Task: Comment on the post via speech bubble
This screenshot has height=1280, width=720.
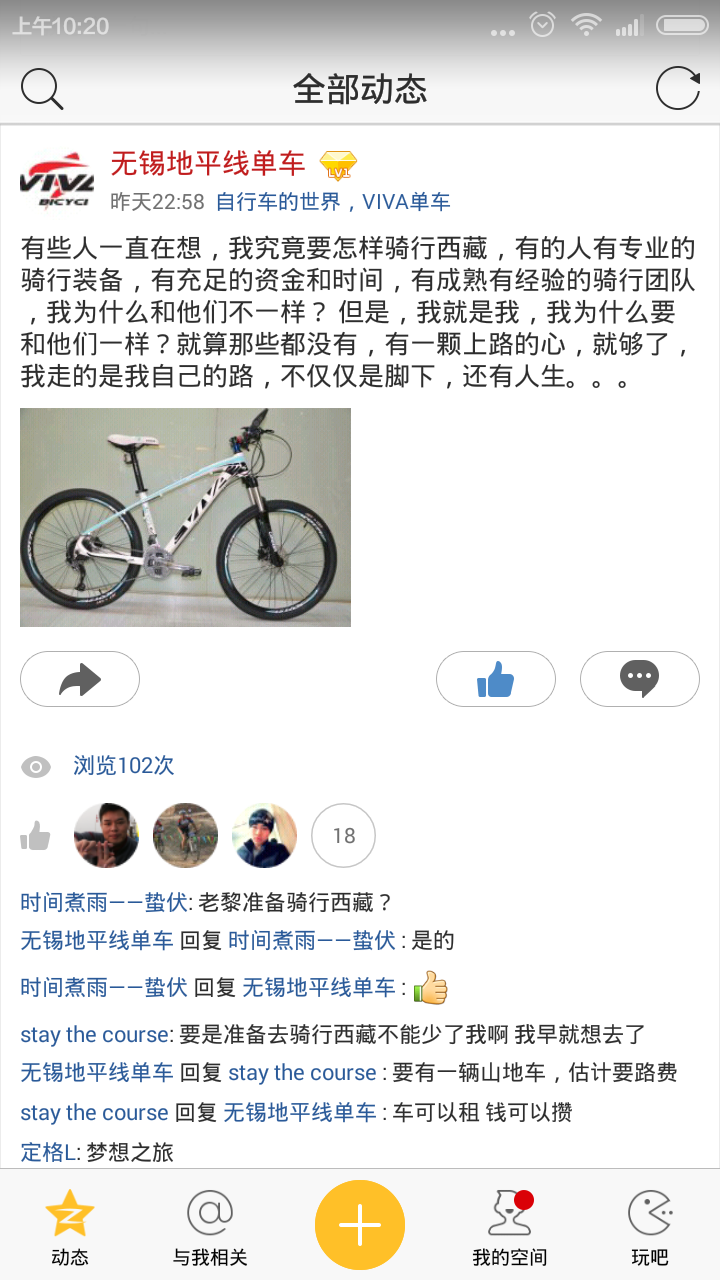Action: (639, 679)
